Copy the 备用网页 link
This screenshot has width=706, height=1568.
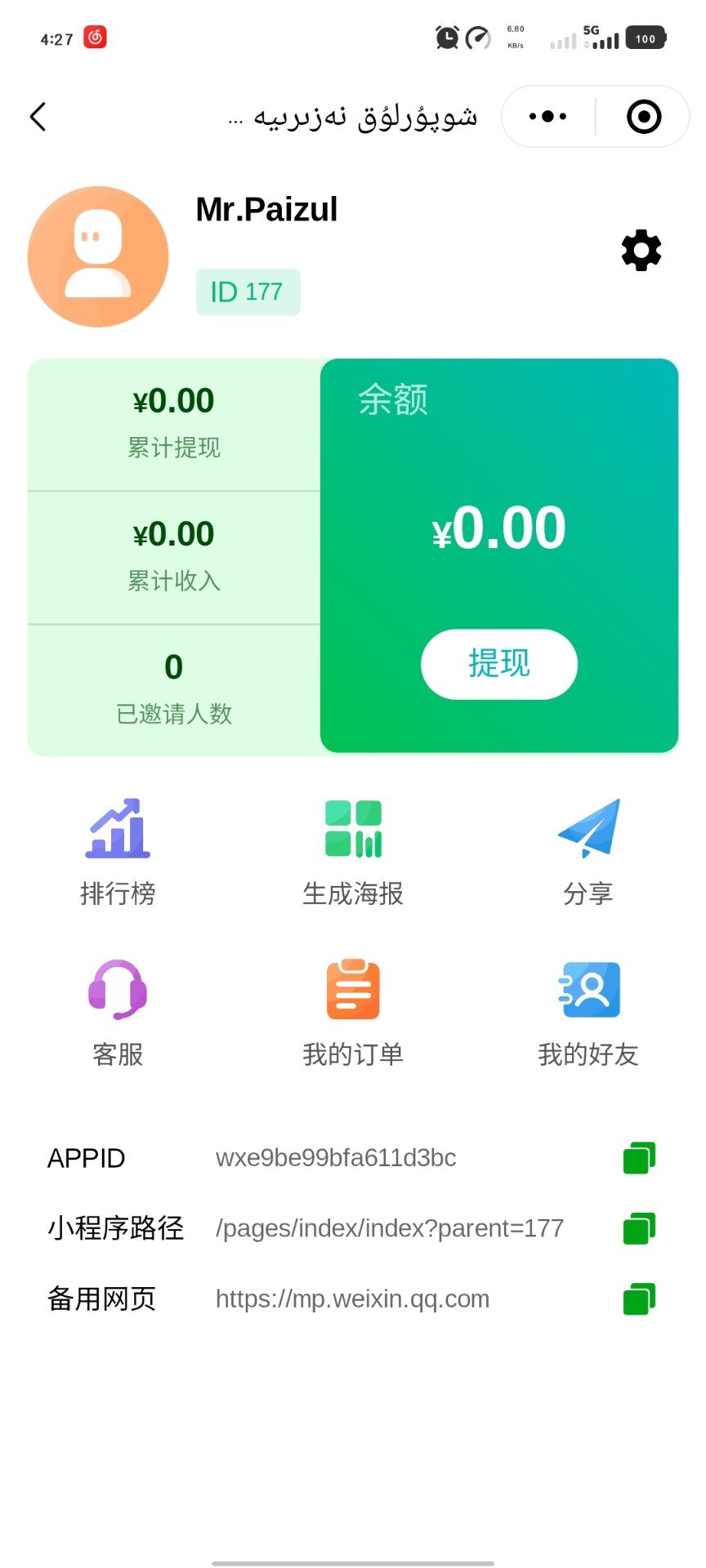639,1298
